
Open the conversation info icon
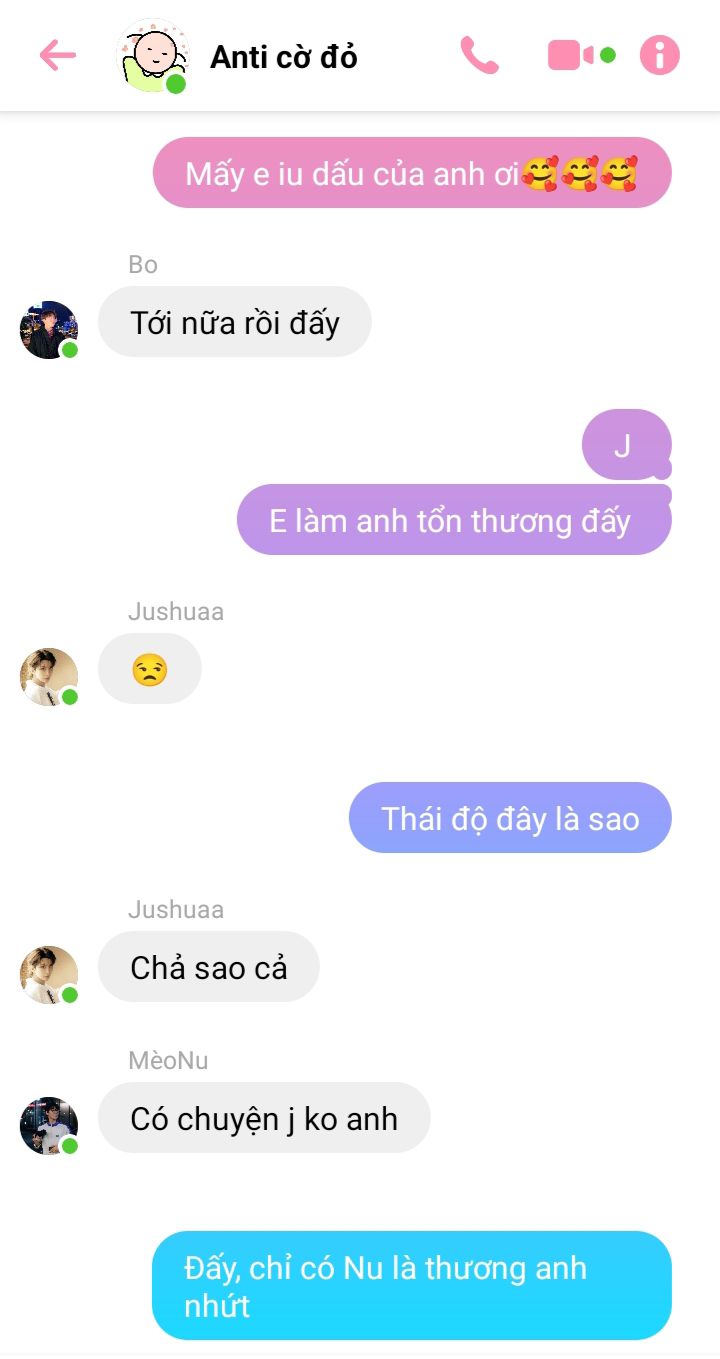click(659, 55)
